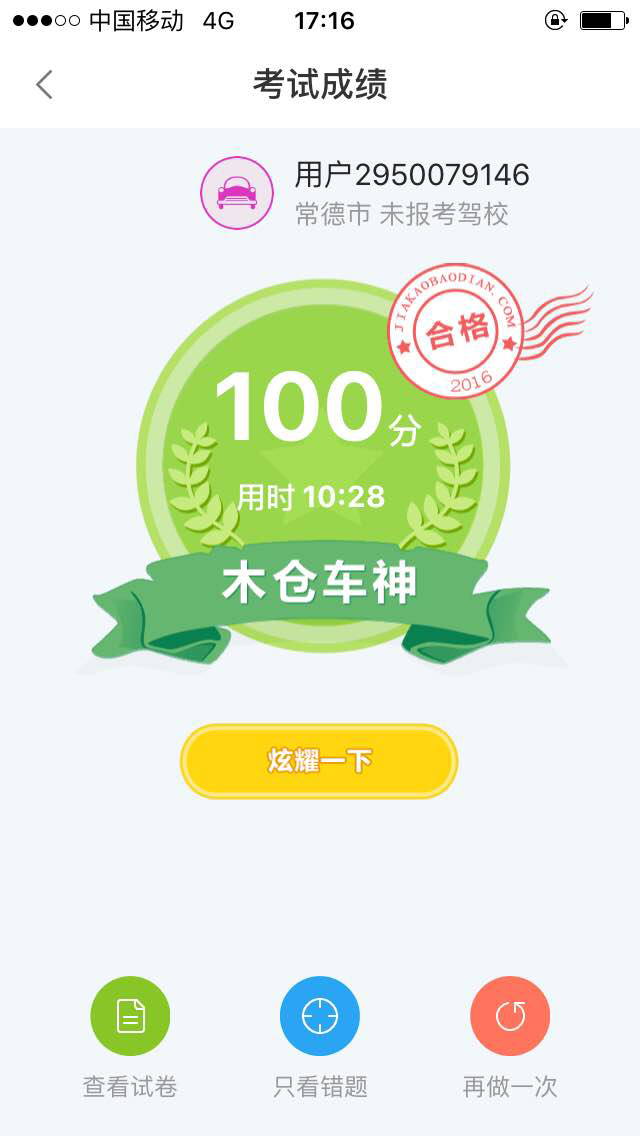Open 只看错题 to see wrong answers
Image resolution: width=640 pixels, height=1136 pixels.
[320, 1017]
